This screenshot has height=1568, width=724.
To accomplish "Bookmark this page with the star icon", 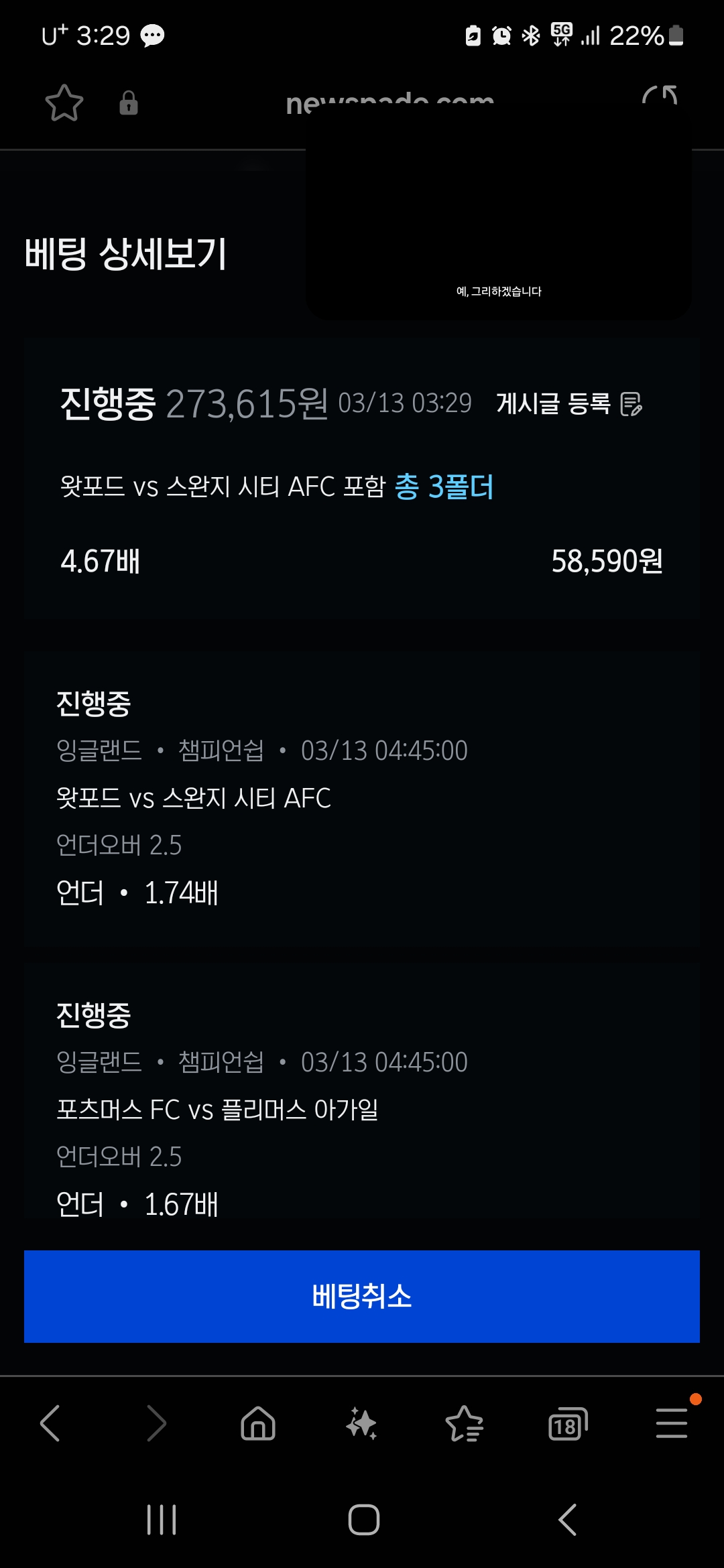I will (64, 103).
